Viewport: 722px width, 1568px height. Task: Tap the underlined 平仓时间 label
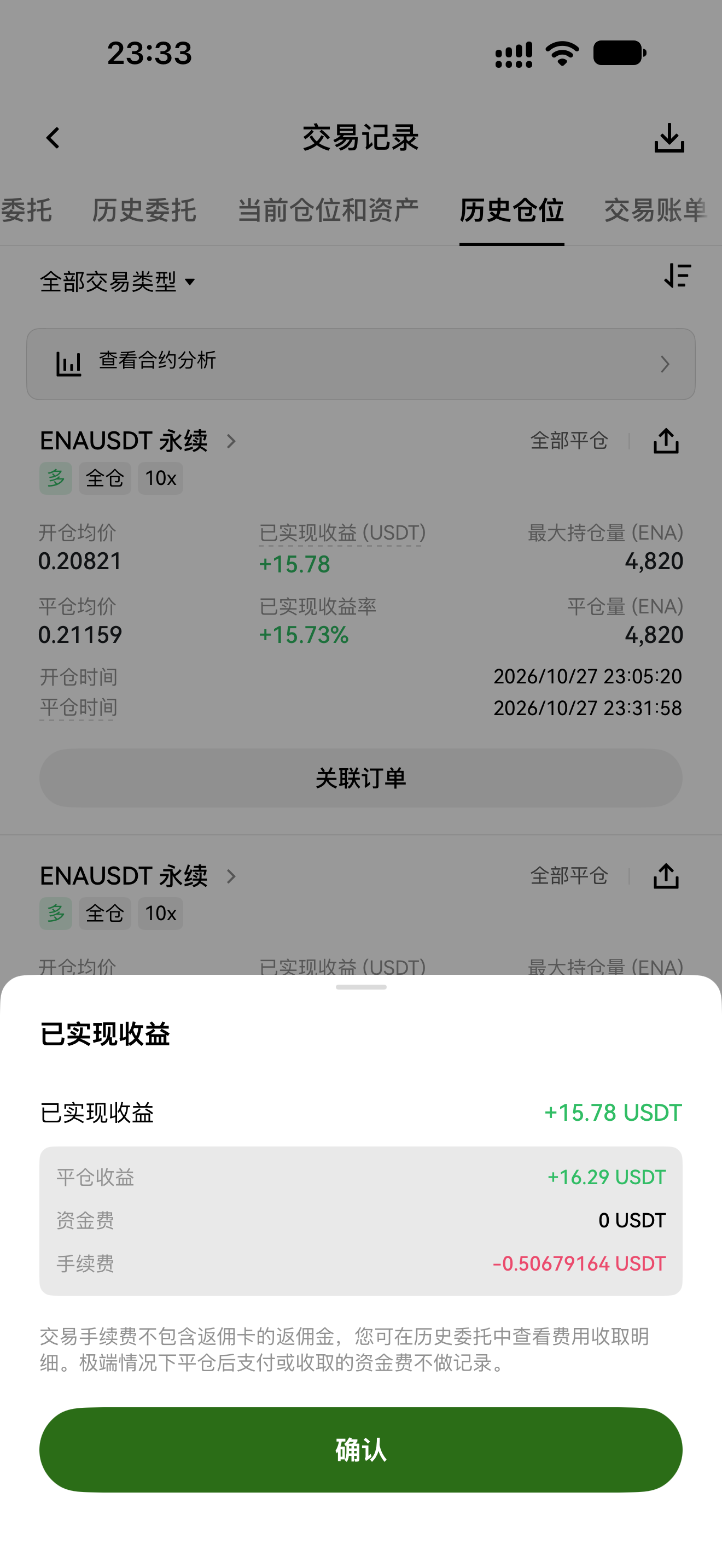point(78,707)
